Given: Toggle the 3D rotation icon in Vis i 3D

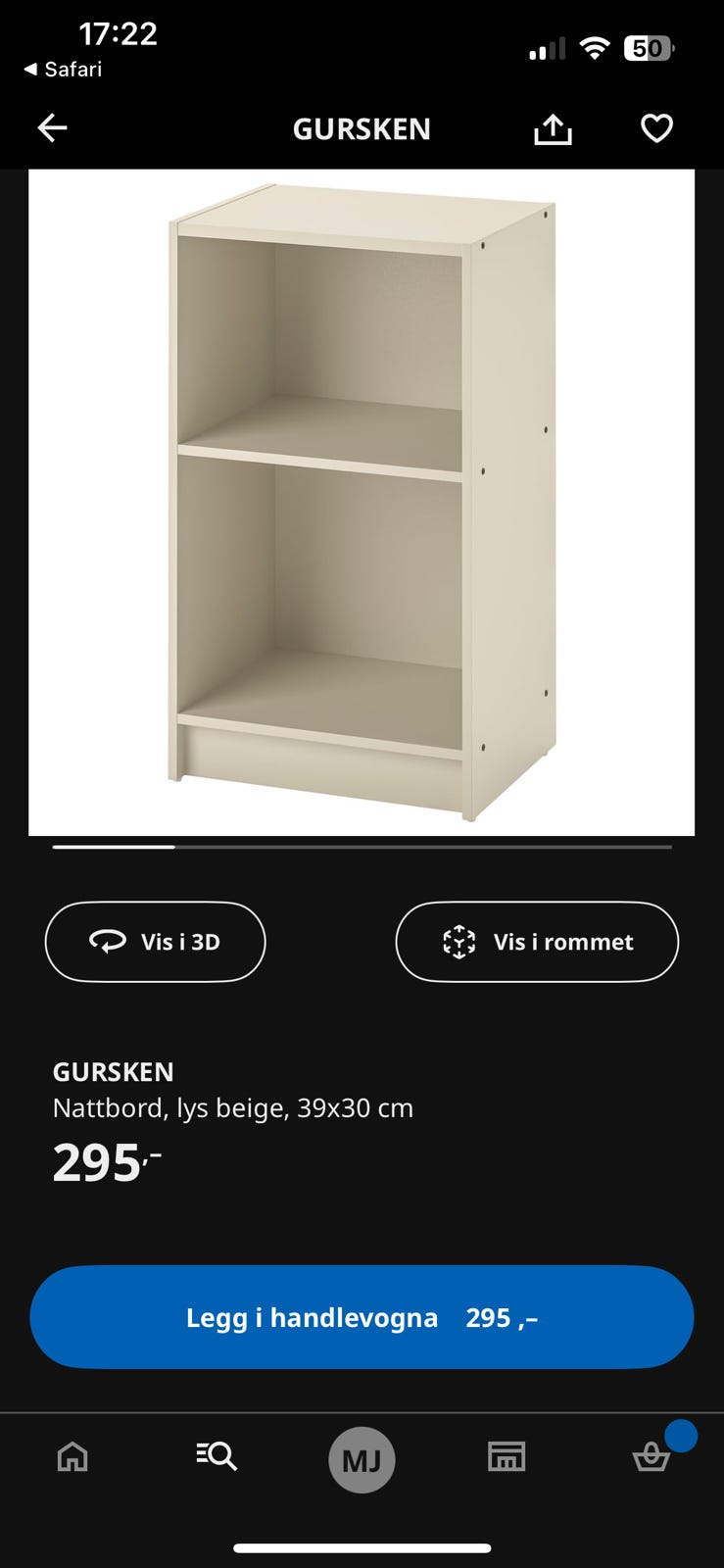Looking at the screenshot, I should [x=108, y=941].
